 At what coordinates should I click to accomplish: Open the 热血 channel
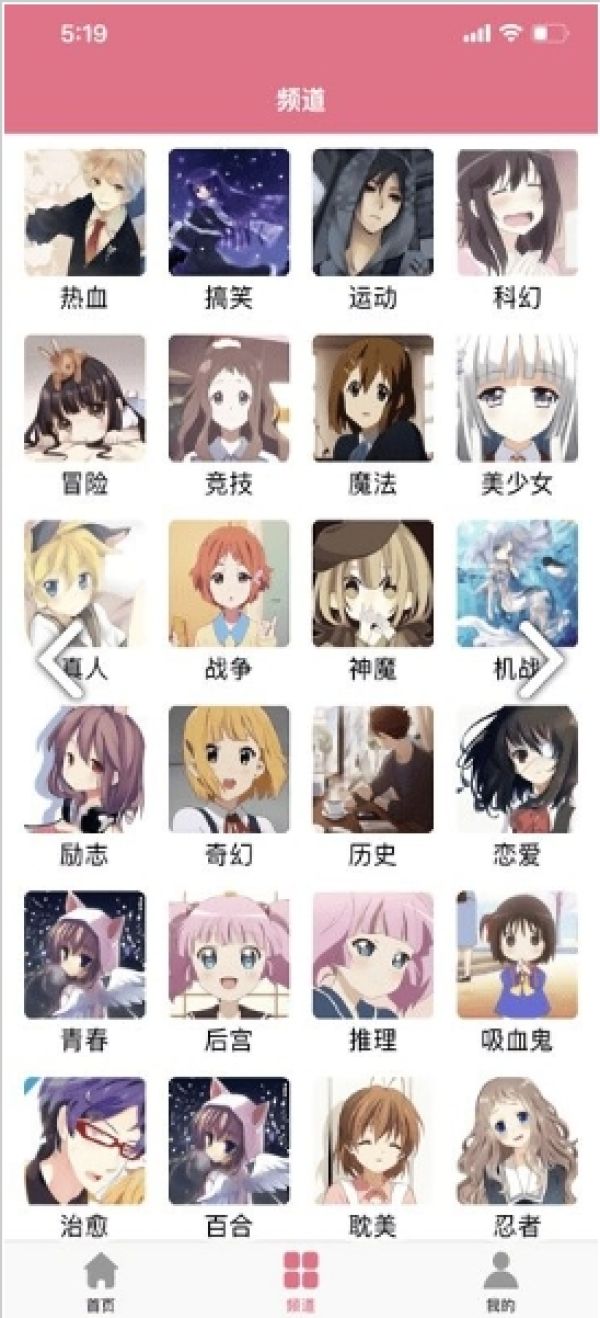(x=84, y=213)
